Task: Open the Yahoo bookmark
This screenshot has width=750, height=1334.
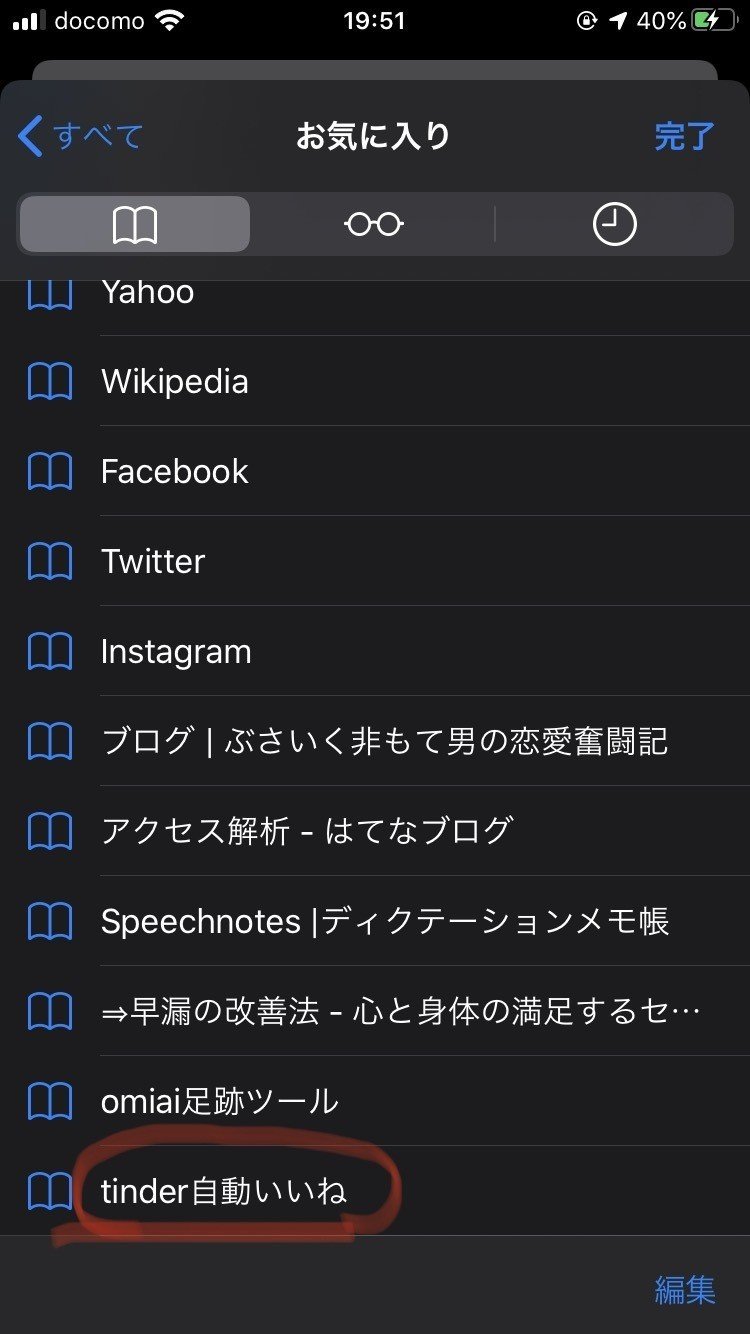Action: click(x=148, y=293)
